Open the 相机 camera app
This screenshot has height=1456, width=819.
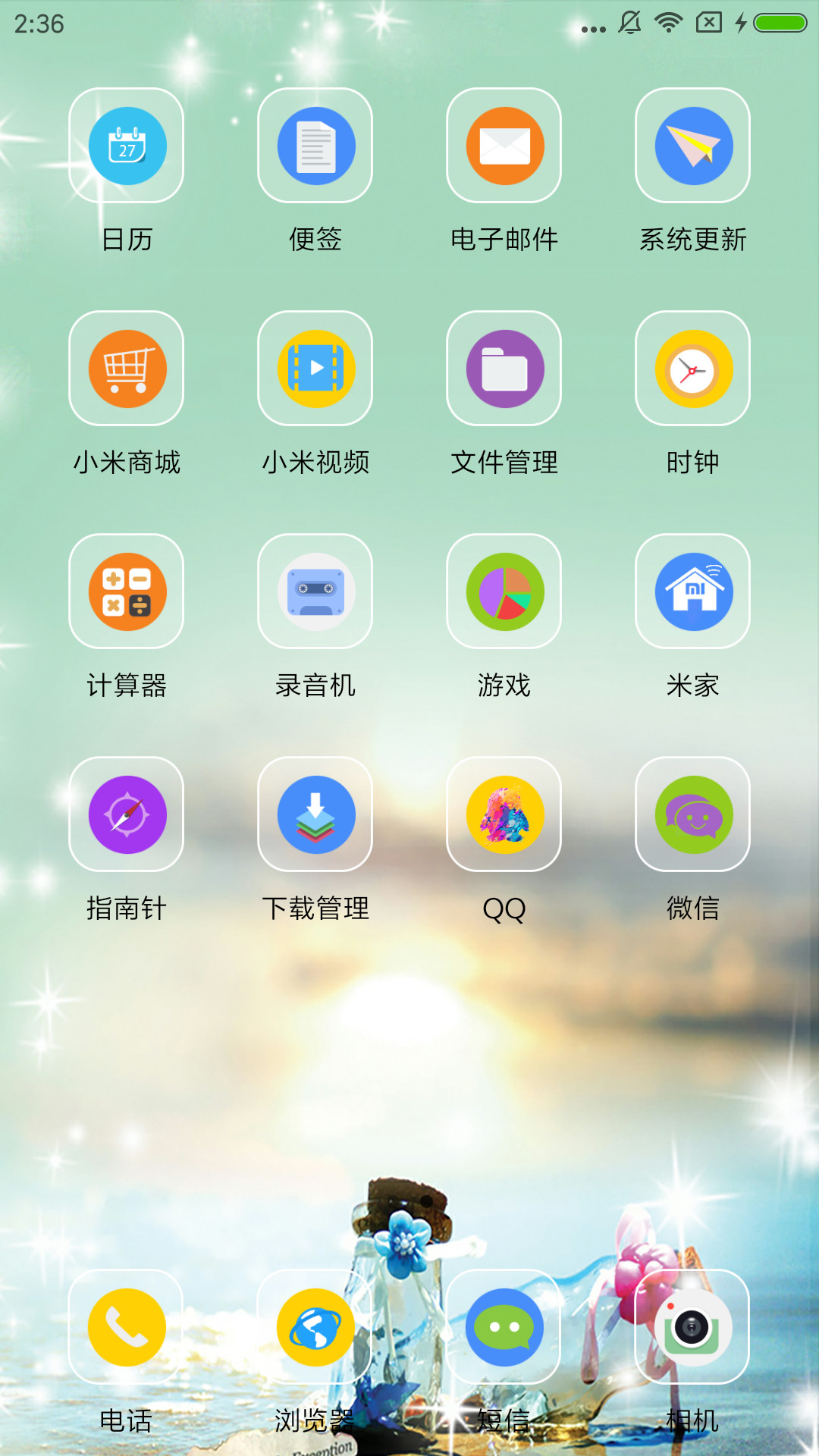(x=693, y=1327)
